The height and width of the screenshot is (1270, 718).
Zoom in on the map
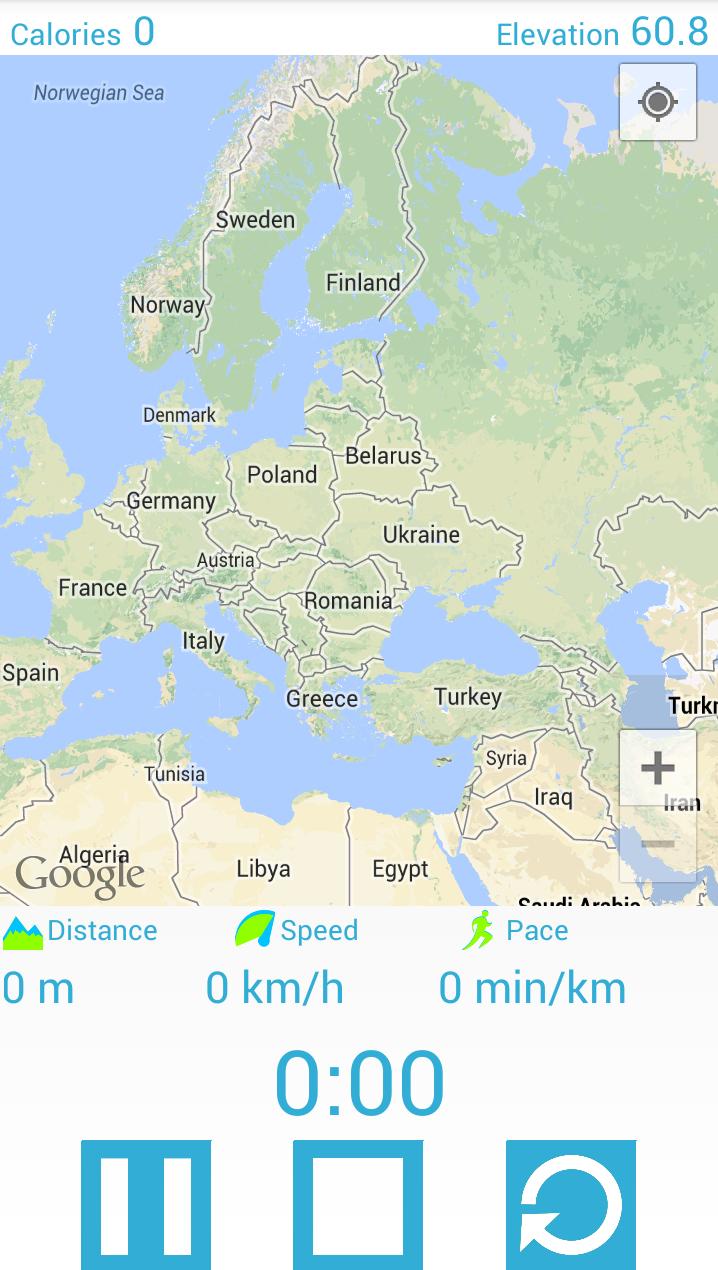(657, 768)
